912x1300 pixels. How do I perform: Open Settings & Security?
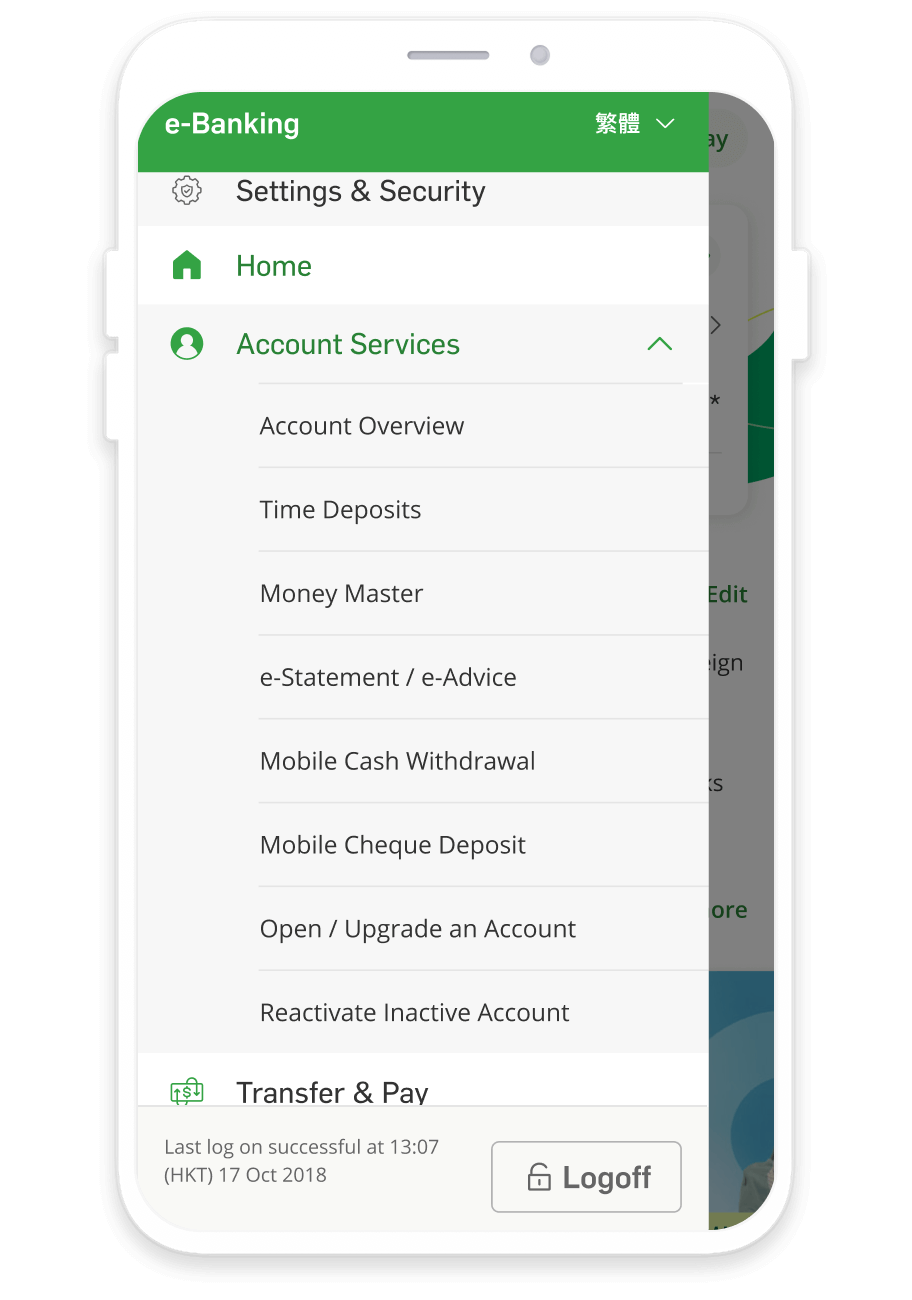(x=360, y=191)
